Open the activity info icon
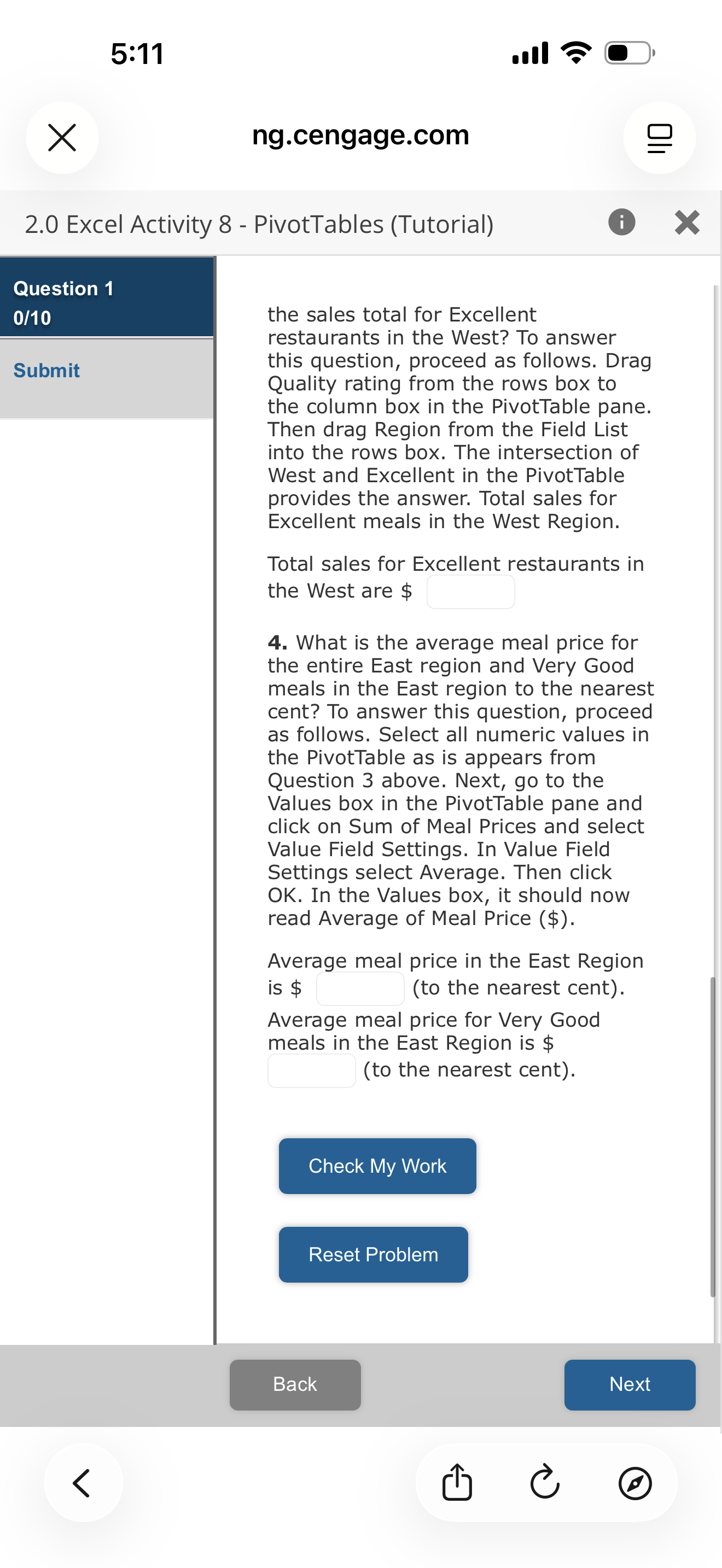722x1568 pixels. 621,221
